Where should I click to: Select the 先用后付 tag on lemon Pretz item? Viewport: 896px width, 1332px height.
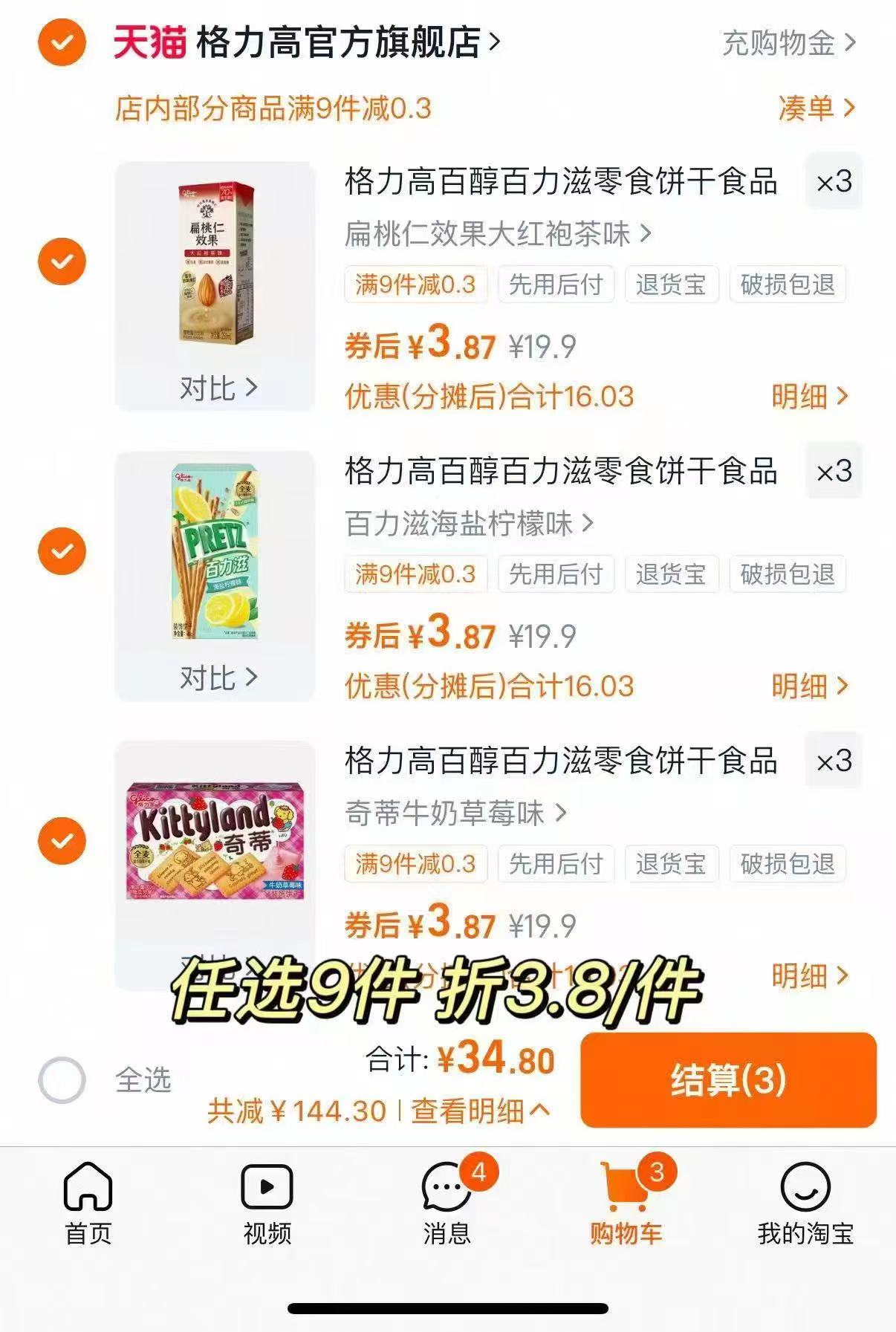pos(556,574)
